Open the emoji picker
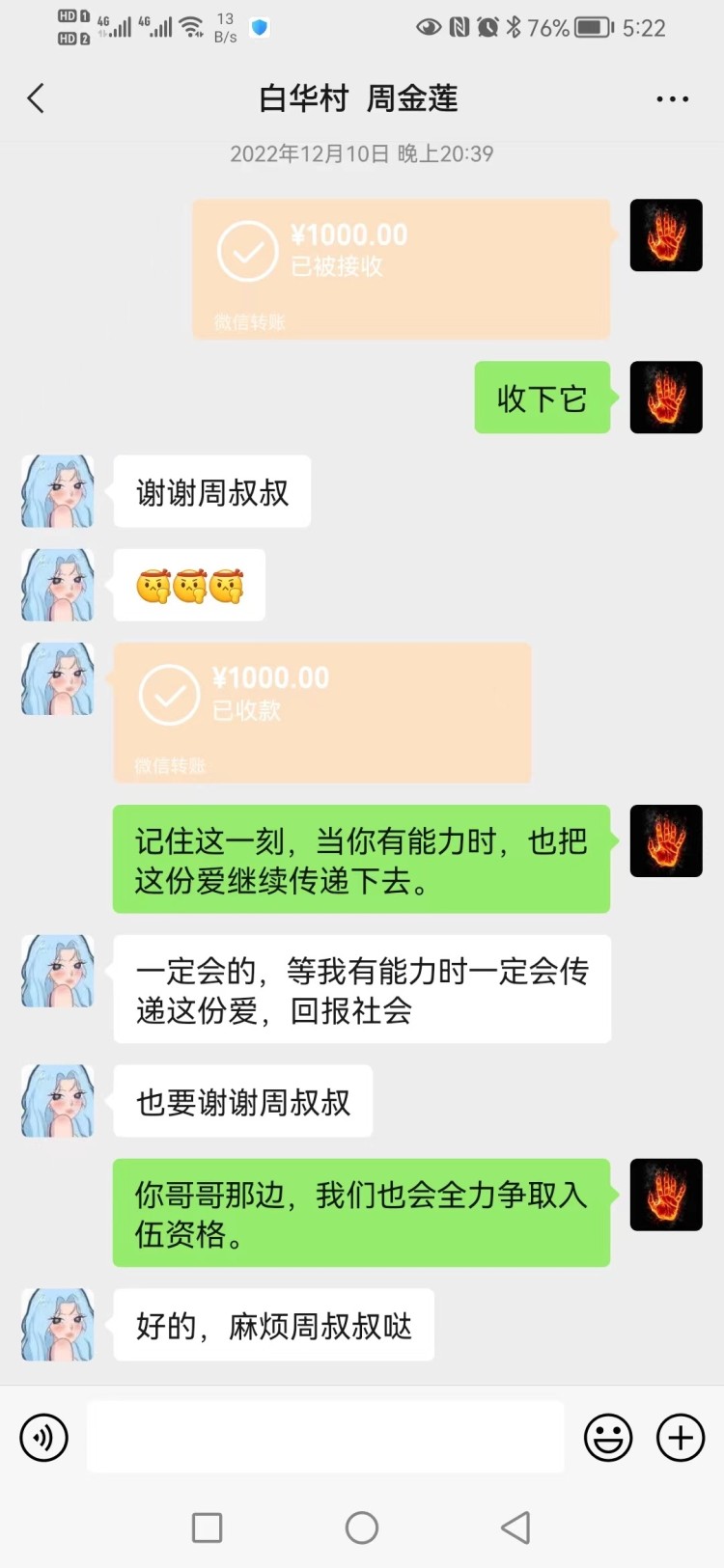The image size is (724, 1568). (608, 1438)
